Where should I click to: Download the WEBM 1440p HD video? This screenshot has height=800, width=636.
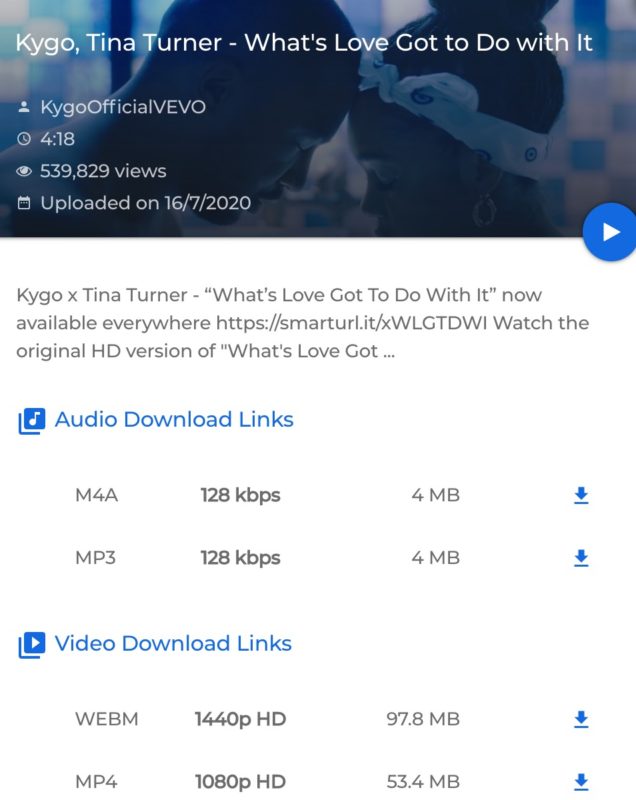pyautogui.click(x=581, y=719)
